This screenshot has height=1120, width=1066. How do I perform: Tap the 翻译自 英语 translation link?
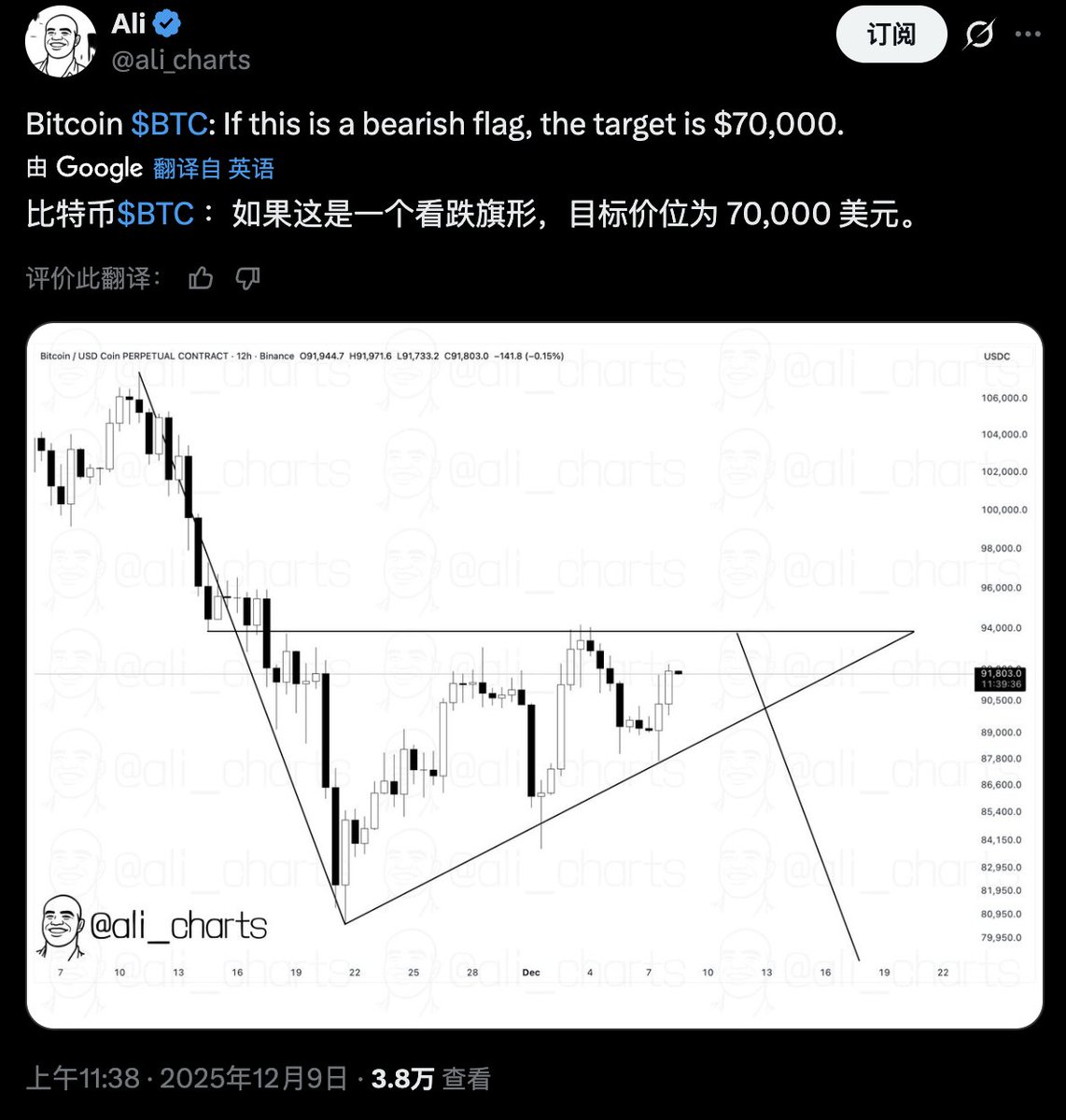point(214,168)
